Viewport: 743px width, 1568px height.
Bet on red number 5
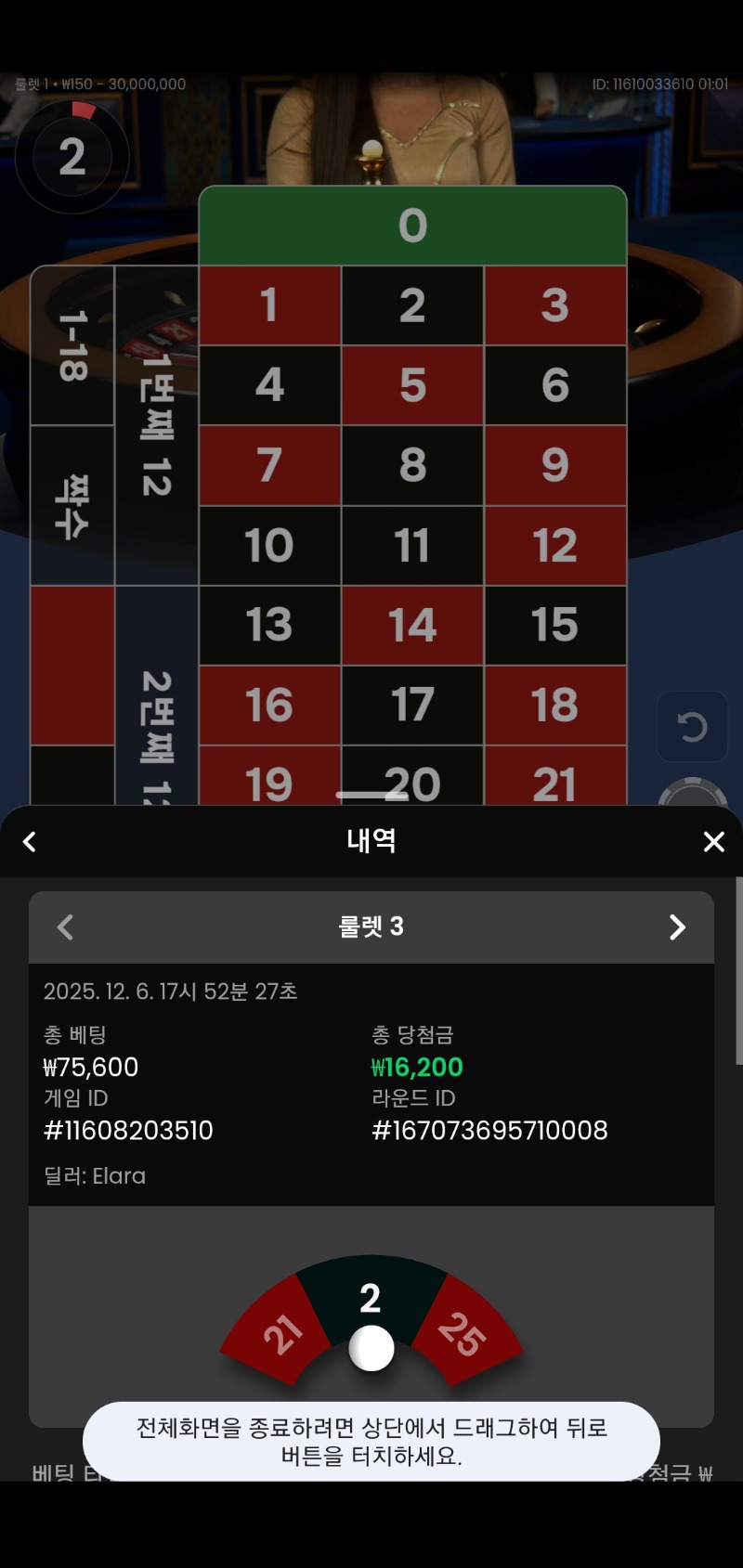pos(412,385)
